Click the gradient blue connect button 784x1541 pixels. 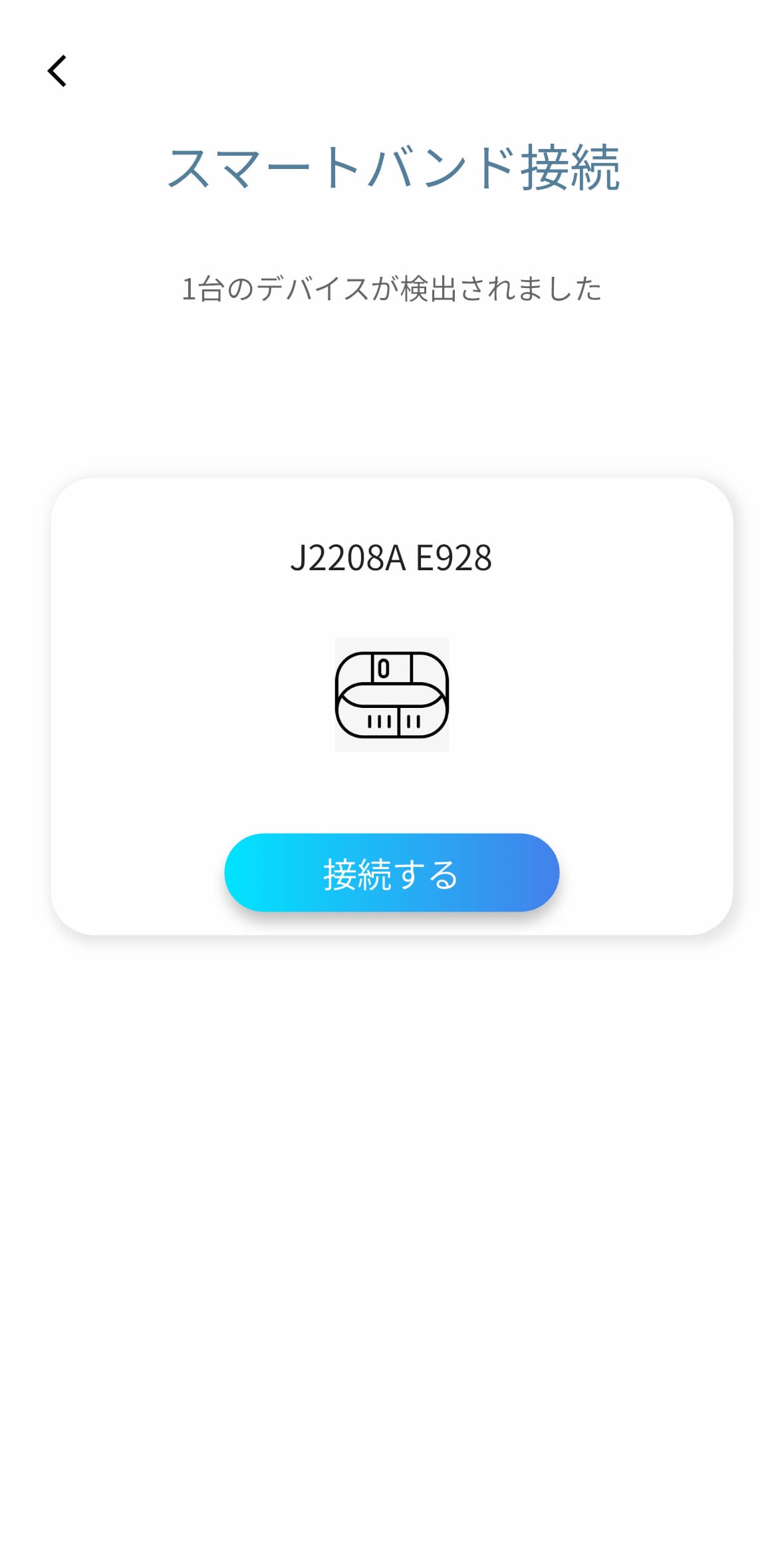click(392, 872)
